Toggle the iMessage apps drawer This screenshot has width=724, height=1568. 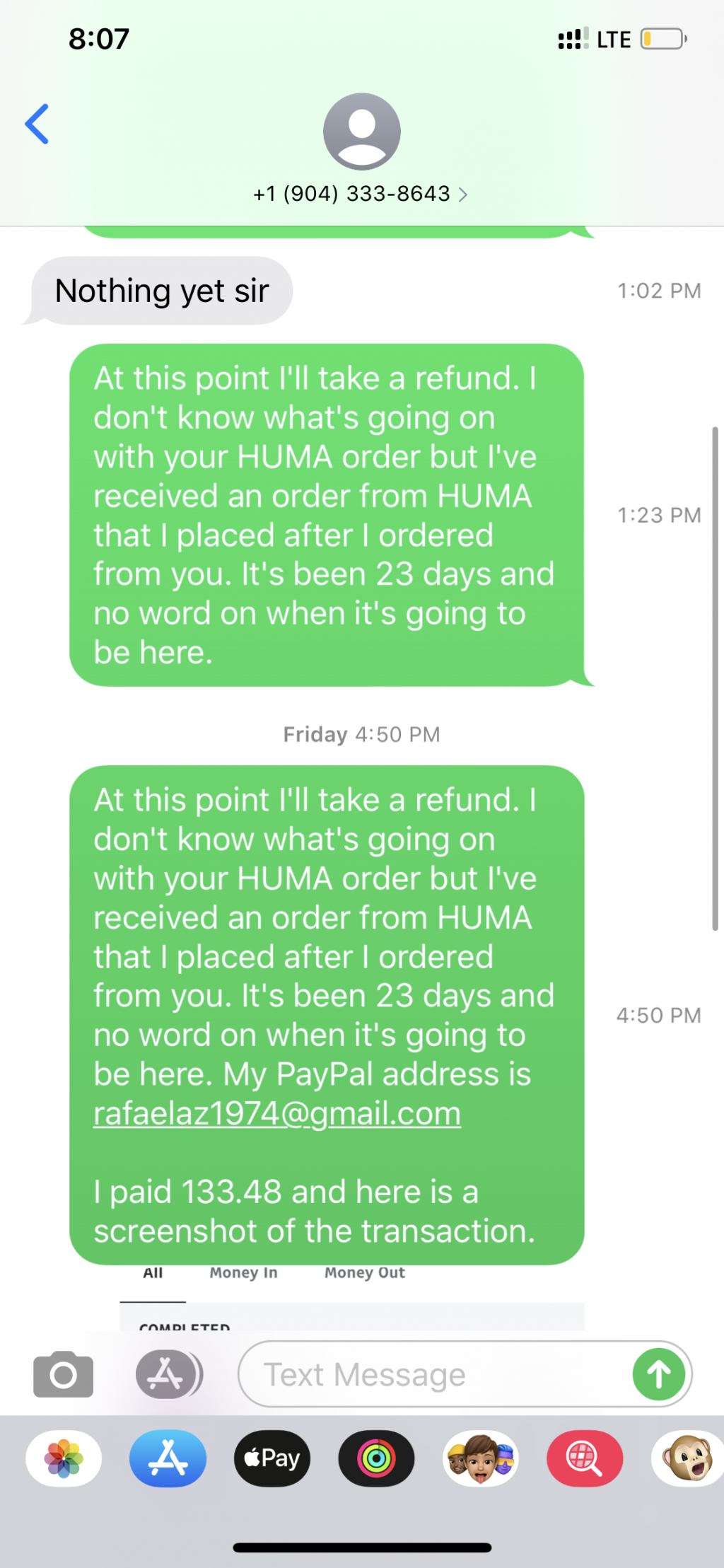167,1374
